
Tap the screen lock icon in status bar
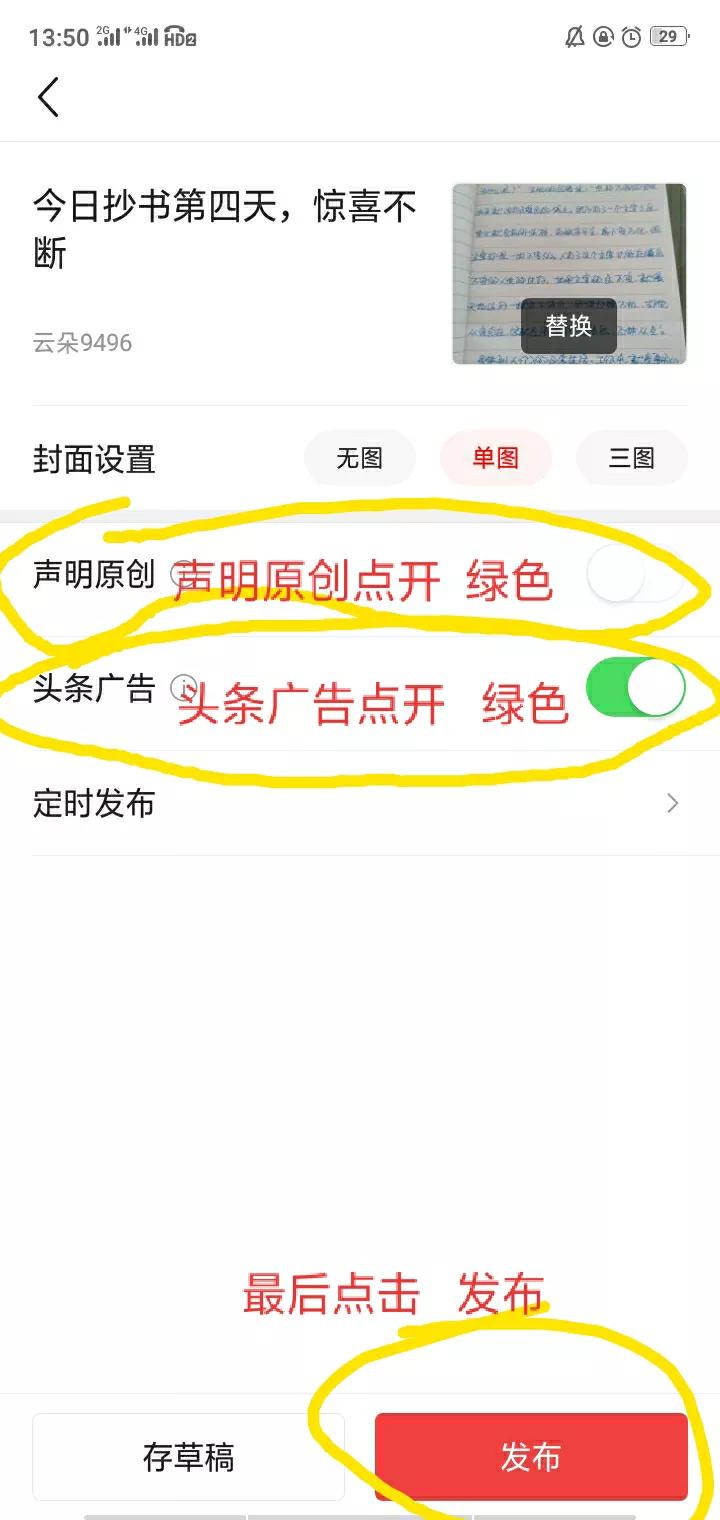pyautogui.click(x=601, y=37)
